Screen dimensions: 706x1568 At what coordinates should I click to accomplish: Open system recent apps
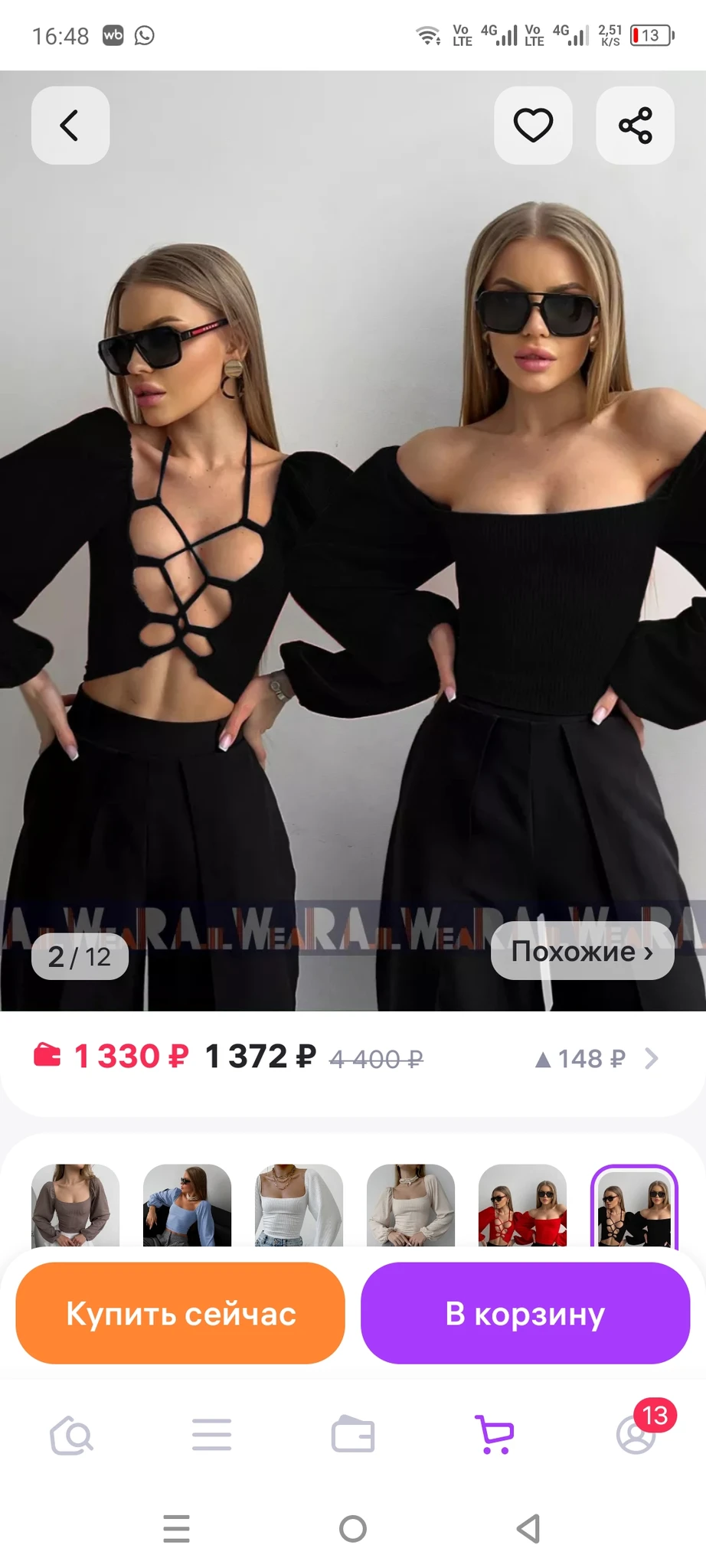tap(176, 1529)
